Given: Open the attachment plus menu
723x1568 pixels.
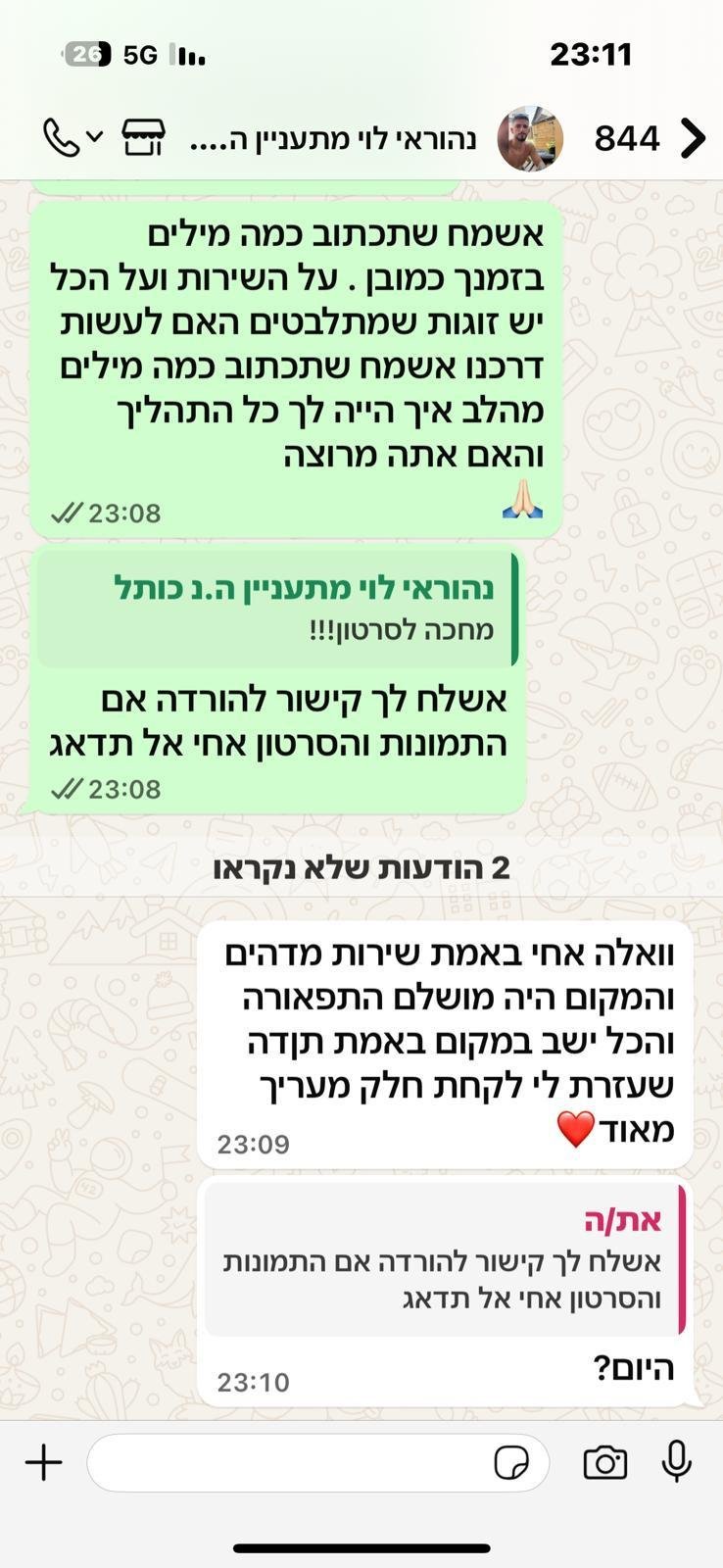Looking at the screenshot, I should [x=43, y=1463].
